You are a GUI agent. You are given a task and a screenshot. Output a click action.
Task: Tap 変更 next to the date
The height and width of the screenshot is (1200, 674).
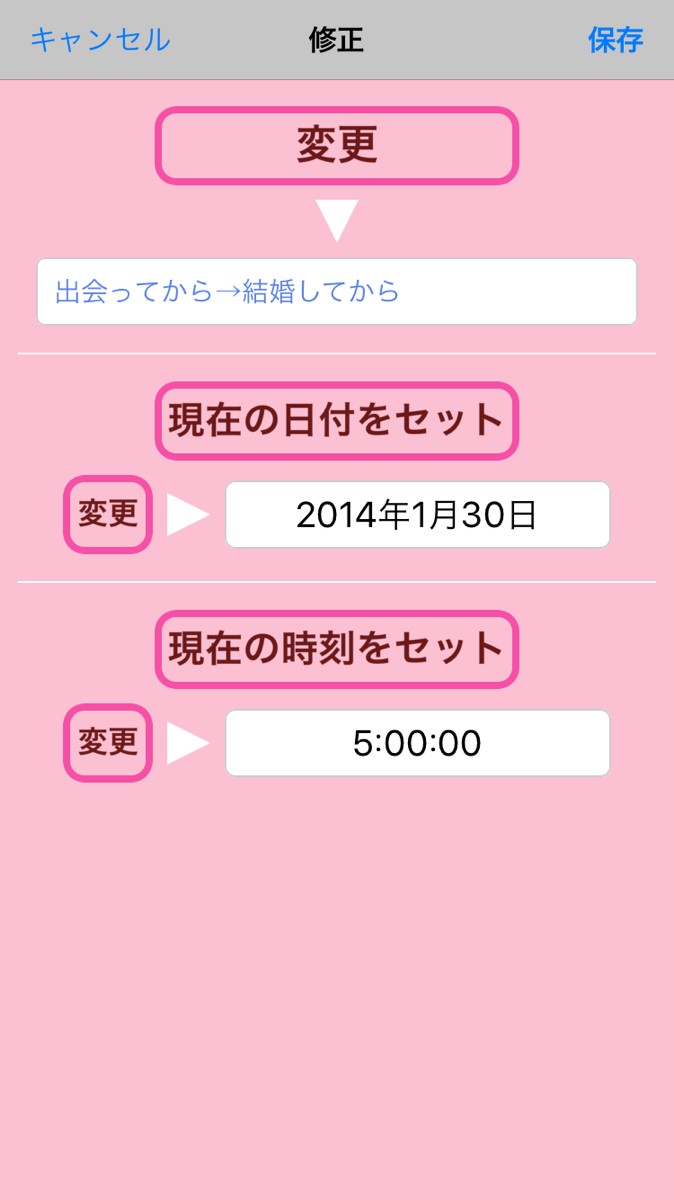(108, 515)
